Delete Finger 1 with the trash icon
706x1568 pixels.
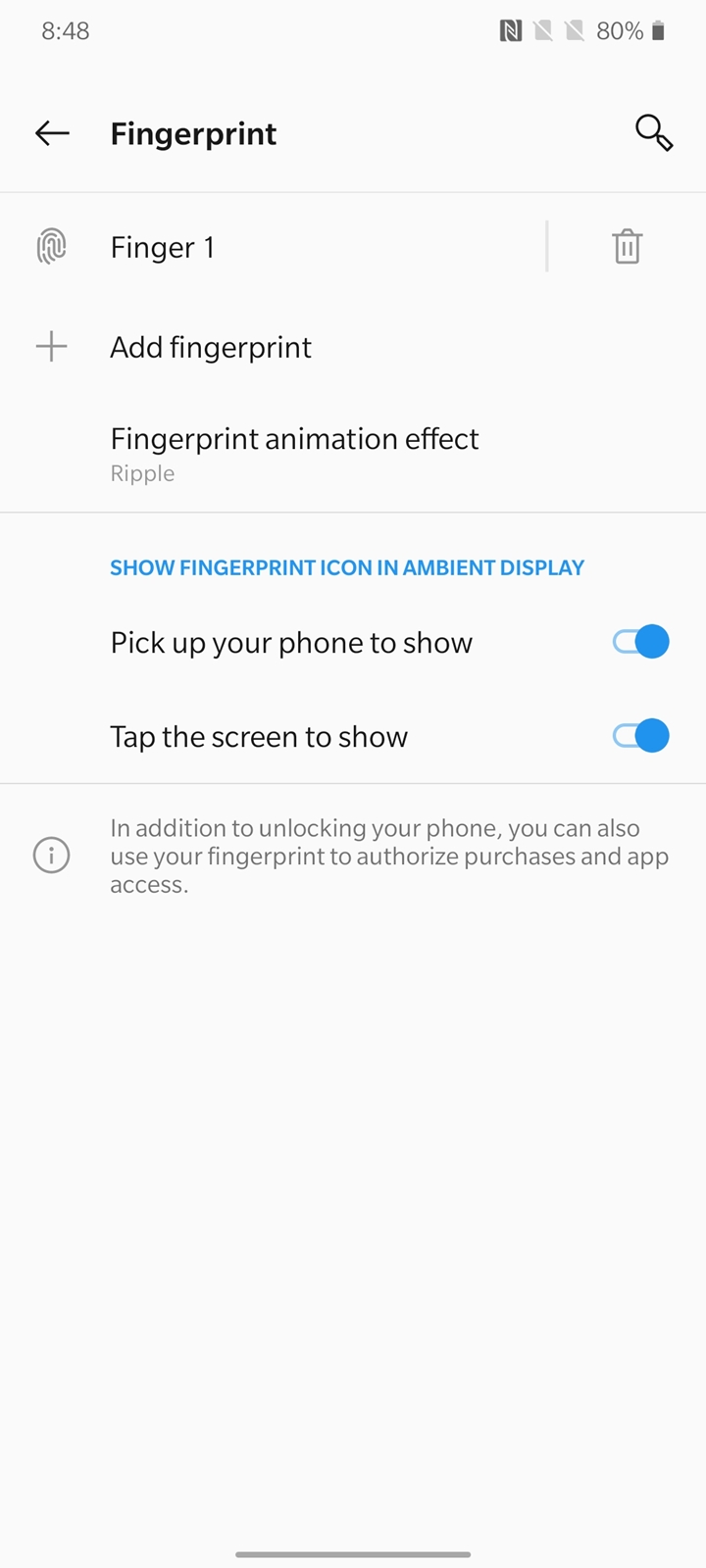[x=628, y=247]
